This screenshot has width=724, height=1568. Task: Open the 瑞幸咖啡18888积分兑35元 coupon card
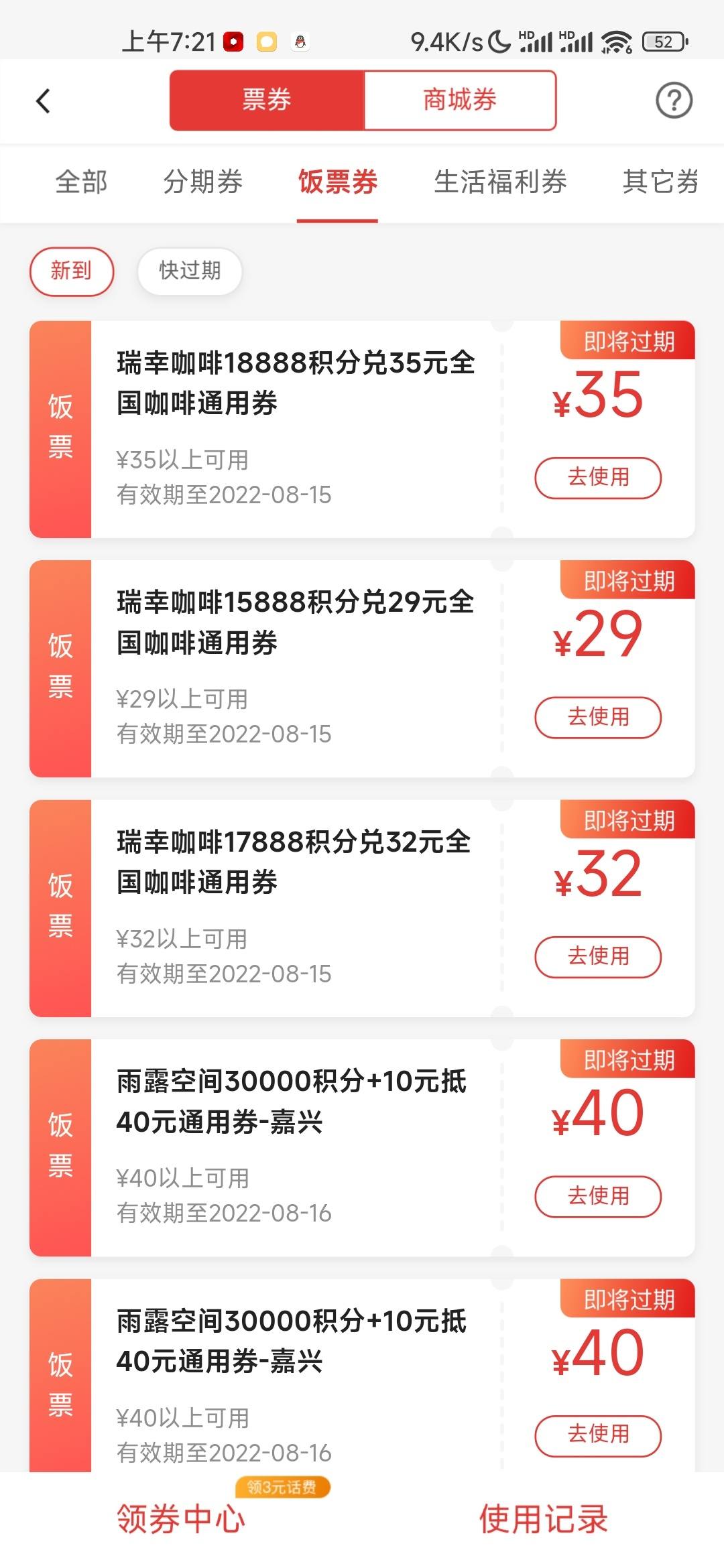click(362, 429)
